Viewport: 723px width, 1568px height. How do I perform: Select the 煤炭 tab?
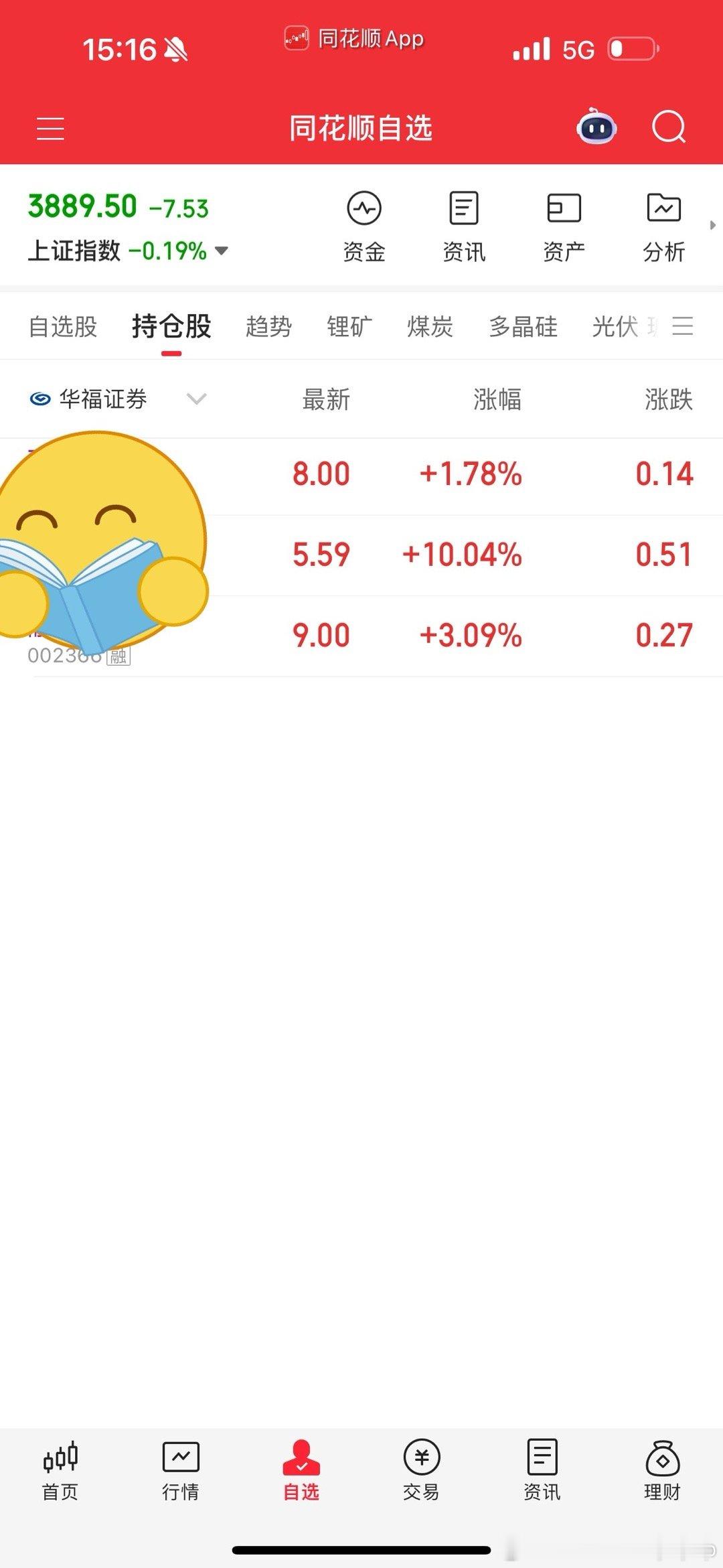click(430, 327)
